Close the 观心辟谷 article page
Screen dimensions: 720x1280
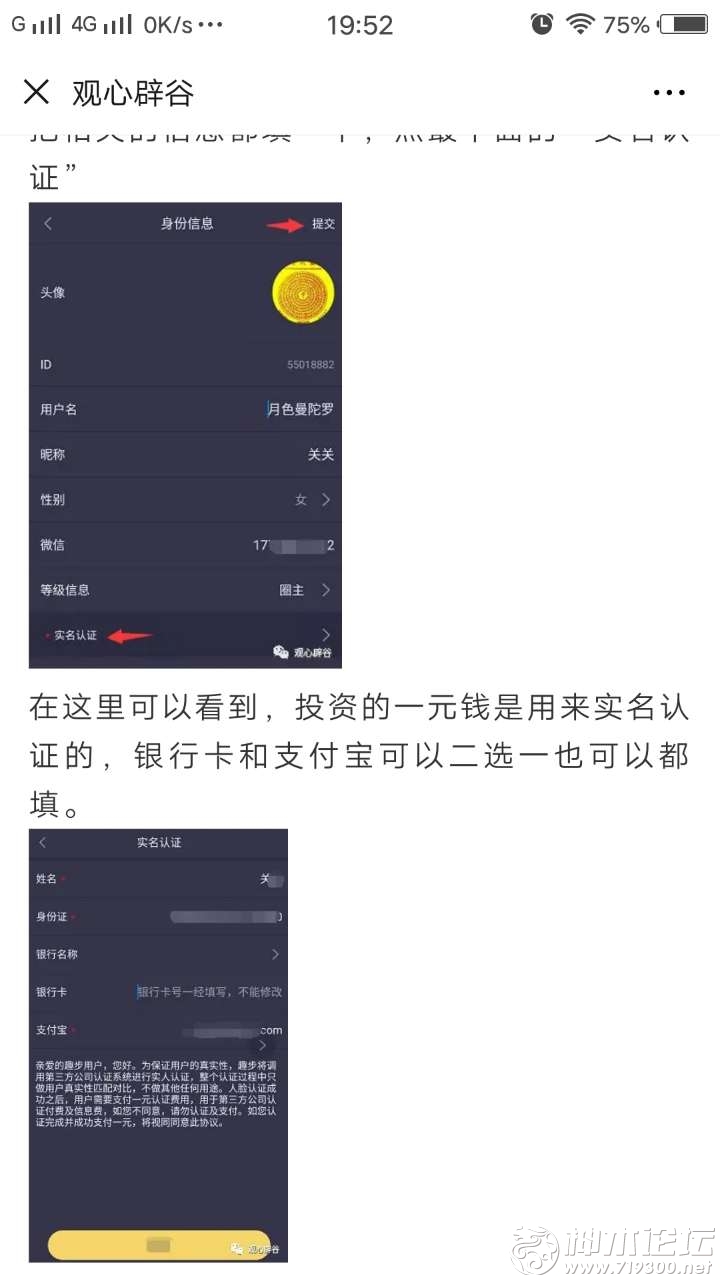36,92
